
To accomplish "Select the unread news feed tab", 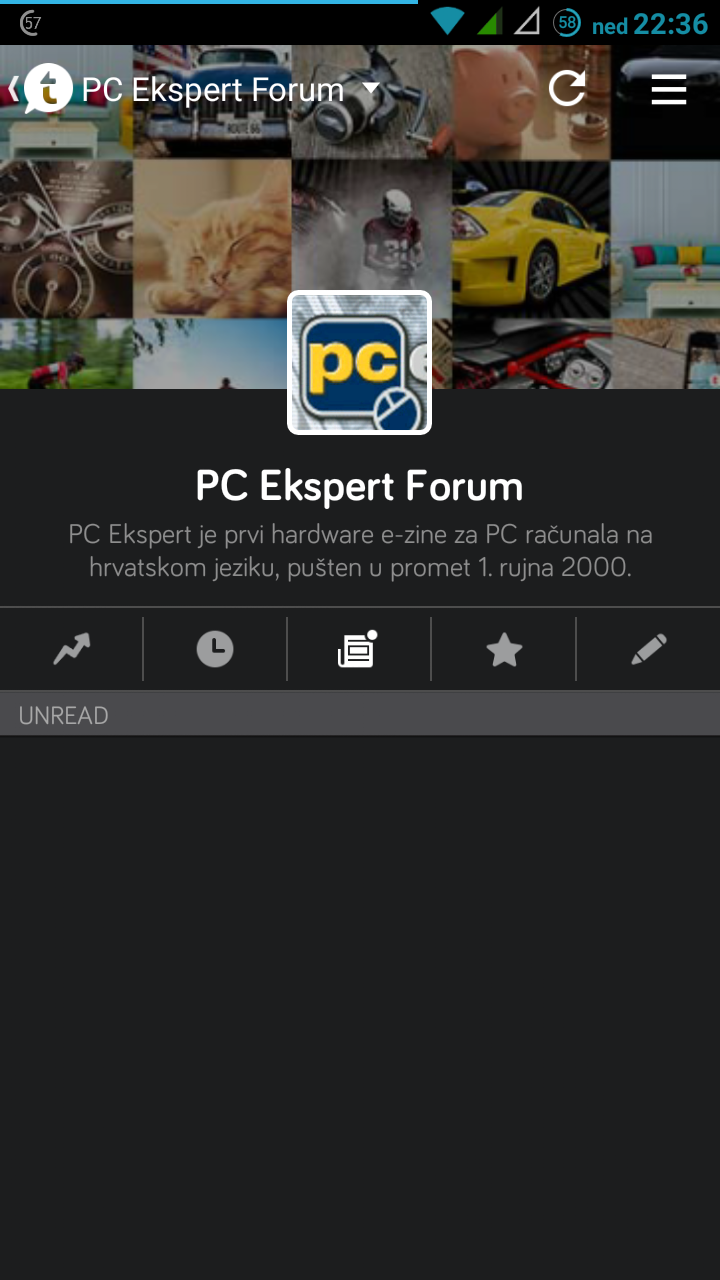I will 358,650.
